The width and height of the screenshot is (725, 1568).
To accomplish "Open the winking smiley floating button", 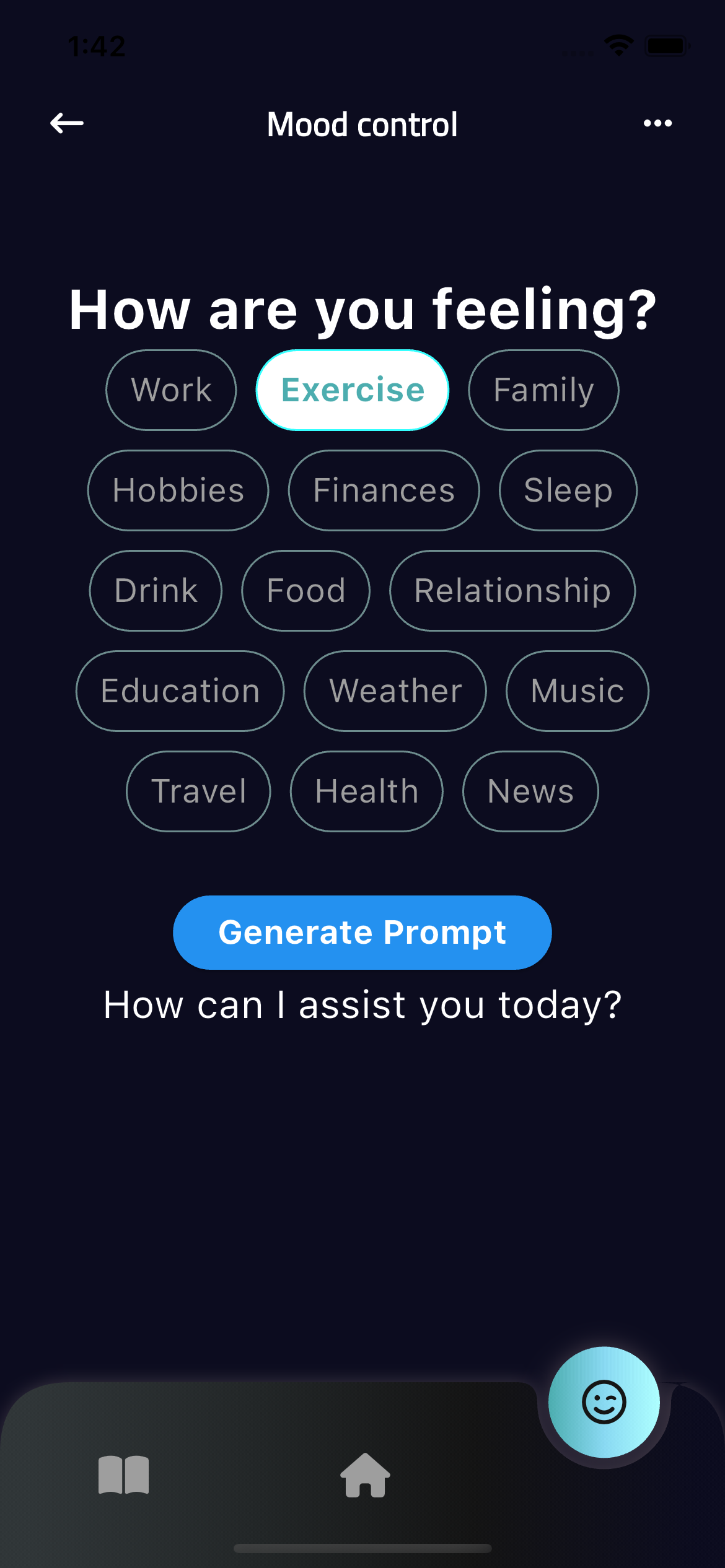I will pyautogui.click(x=604, y=1402).
